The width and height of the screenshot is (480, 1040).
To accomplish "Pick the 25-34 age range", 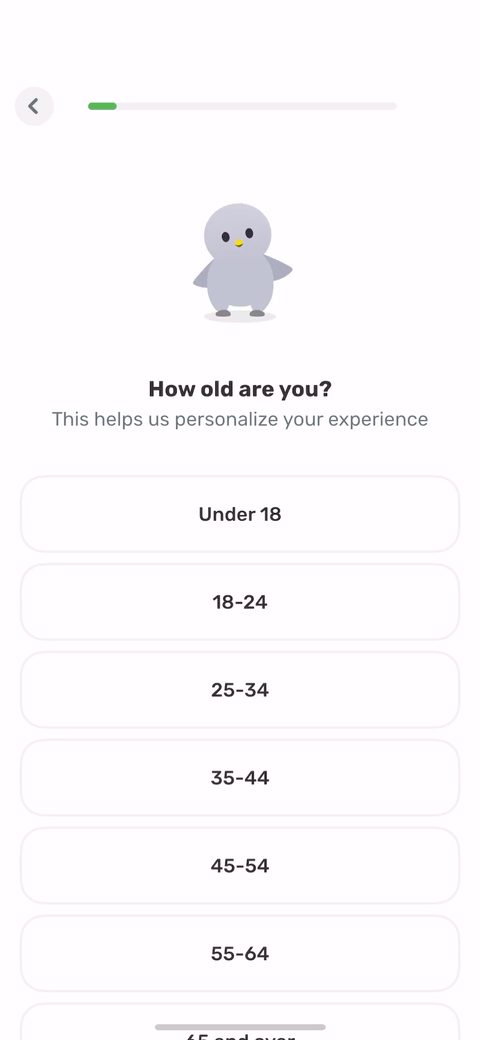I will pyautogui.click(x=240, y=690).
